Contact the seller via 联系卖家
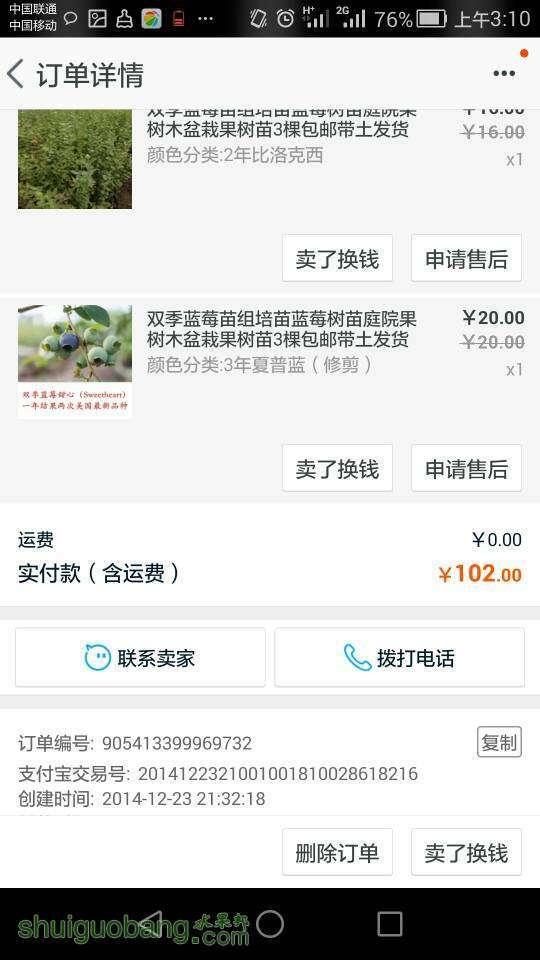Viewport: 540px width, 960px height. 140,658
